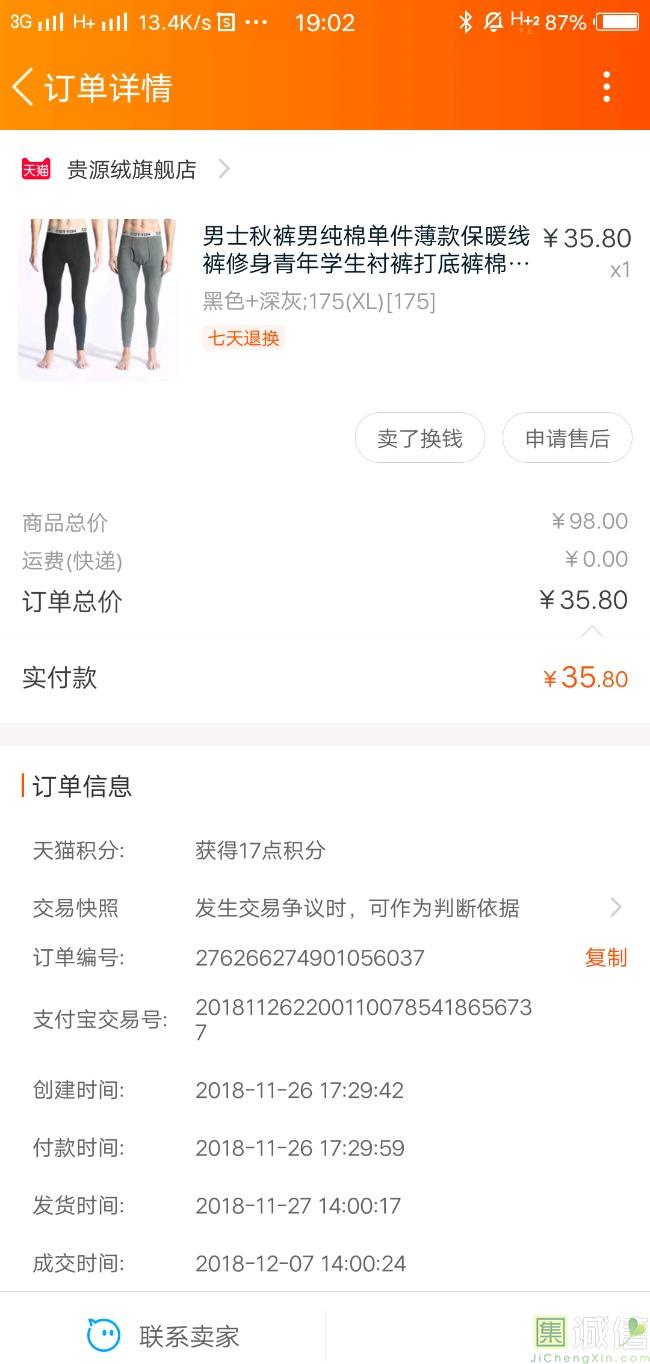Open 贵源绒旗舰店 store page
The height and width of the screenshot is (1364, 650).
point(126,169)
